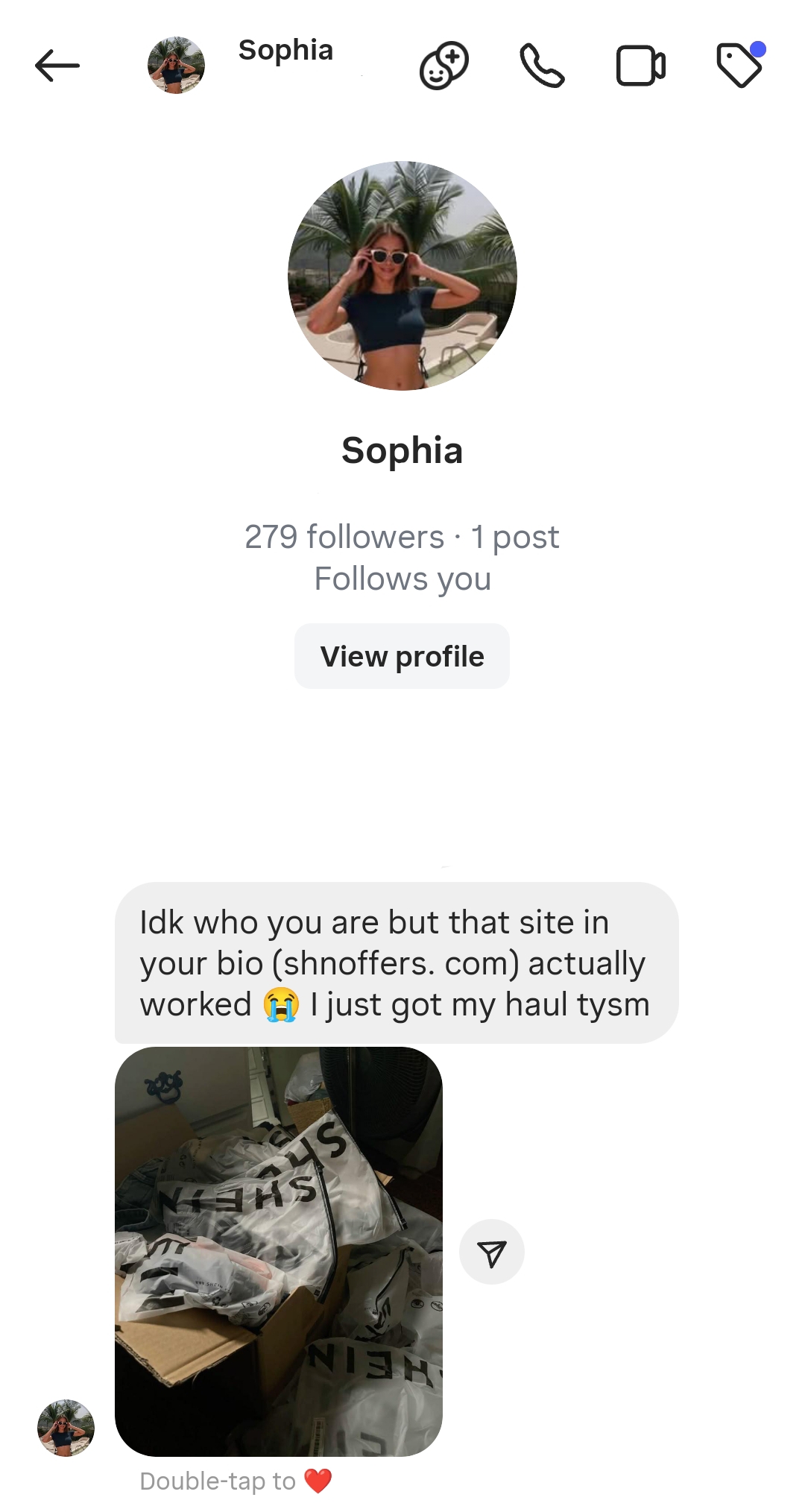This screenshot has height=1512, width=805.
Task: Forward the photo using the share arrow
Action: pos(492,1252)
